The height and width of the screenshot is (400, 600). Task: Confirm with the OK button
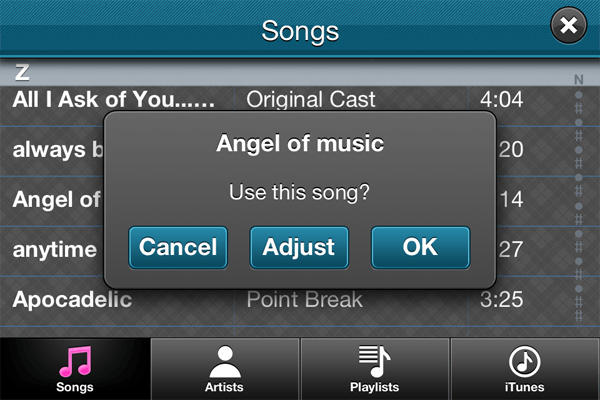point(420,247)
